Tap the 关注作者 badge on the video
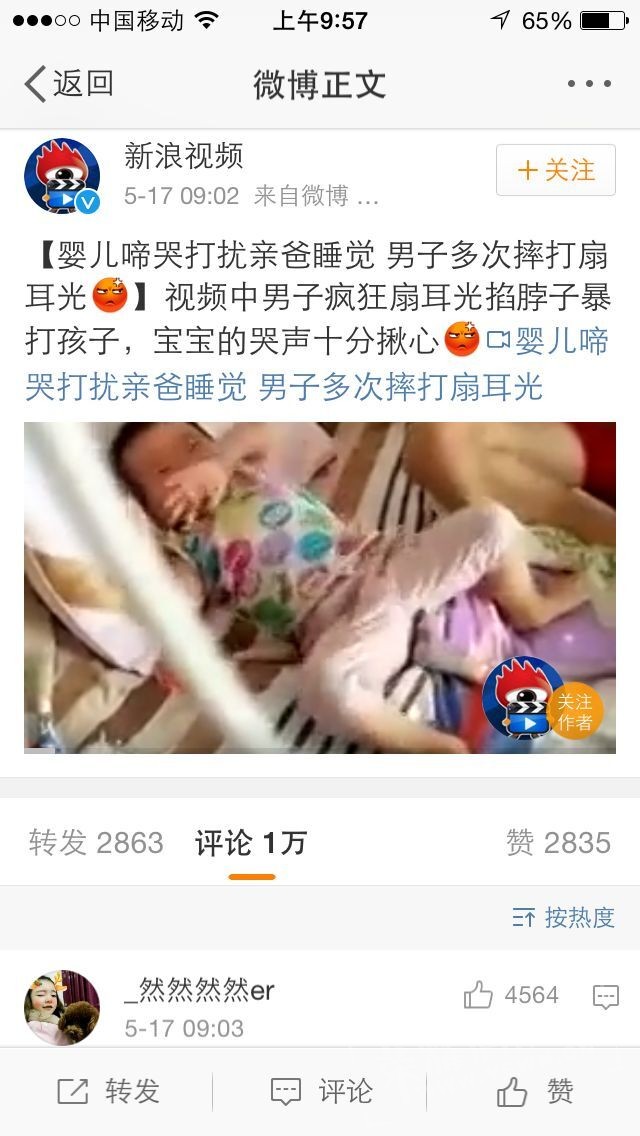 pyautogui.click(x=574, y=712)
